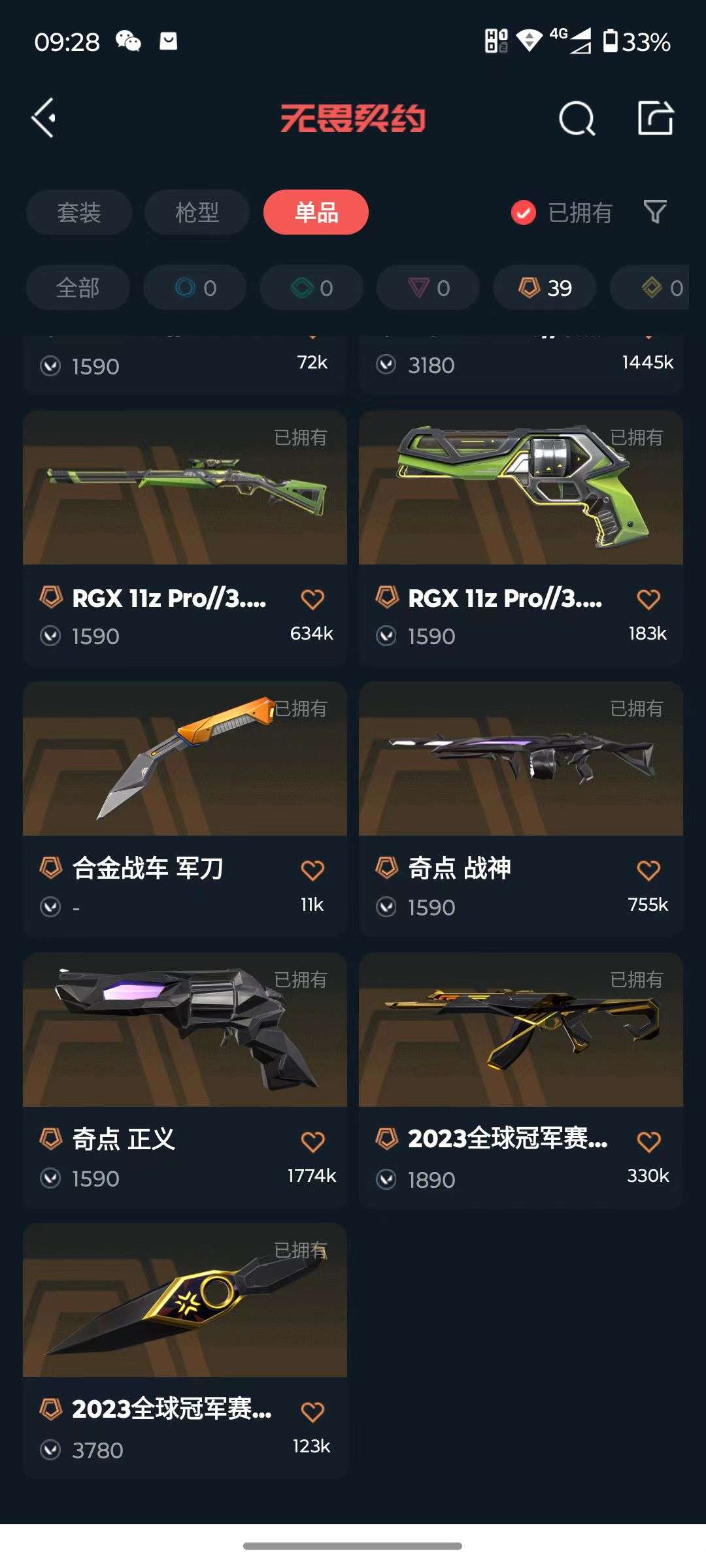706x1568 pixels.
Task: Switch to the 枪型 tab
Action: [197, 212]
